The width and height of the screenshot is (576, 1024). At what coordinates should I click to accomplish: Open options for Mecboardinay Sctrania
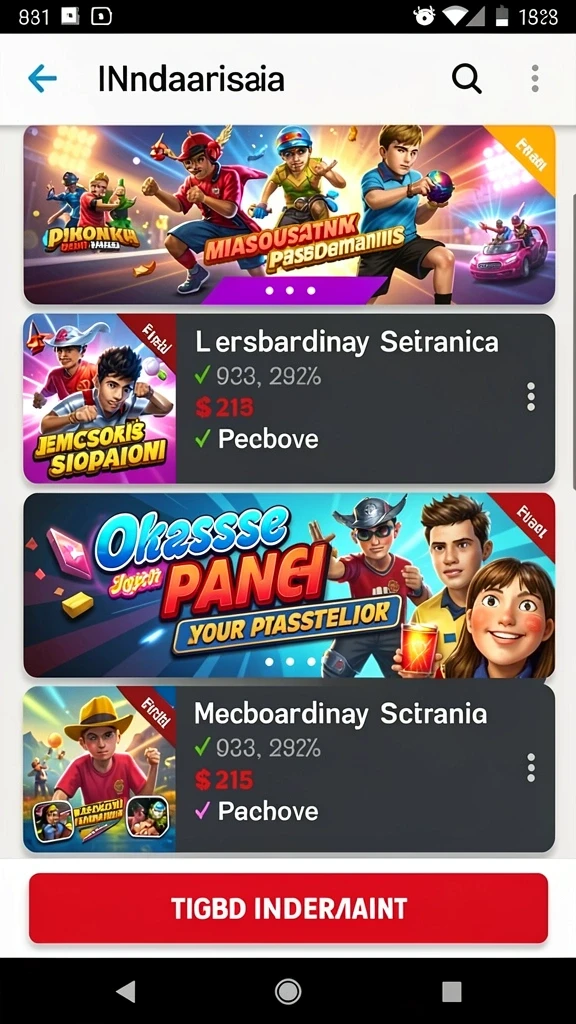point(530,767)
